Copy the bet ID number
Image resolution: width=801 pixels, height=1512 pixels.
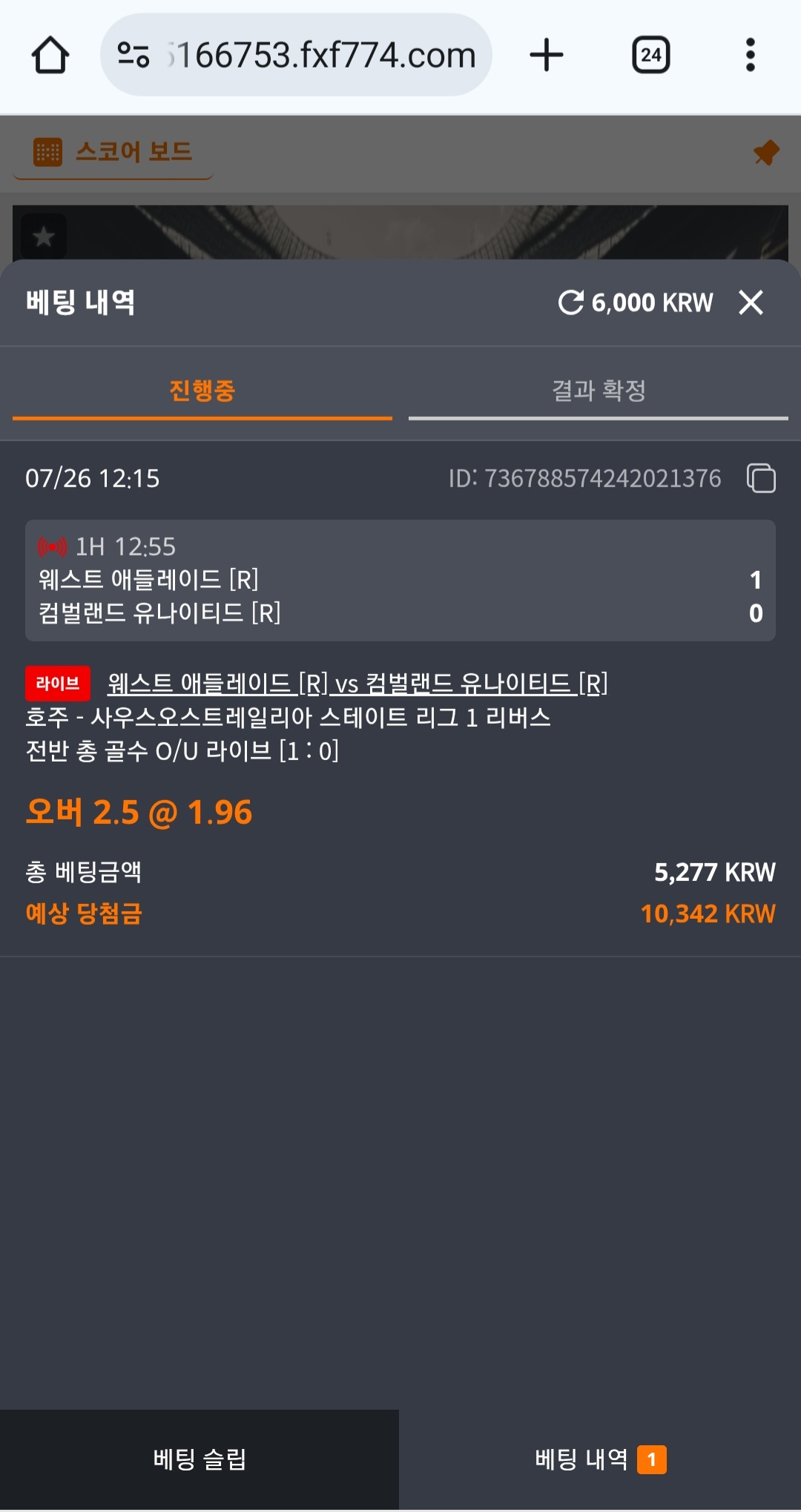click(761, 478)
